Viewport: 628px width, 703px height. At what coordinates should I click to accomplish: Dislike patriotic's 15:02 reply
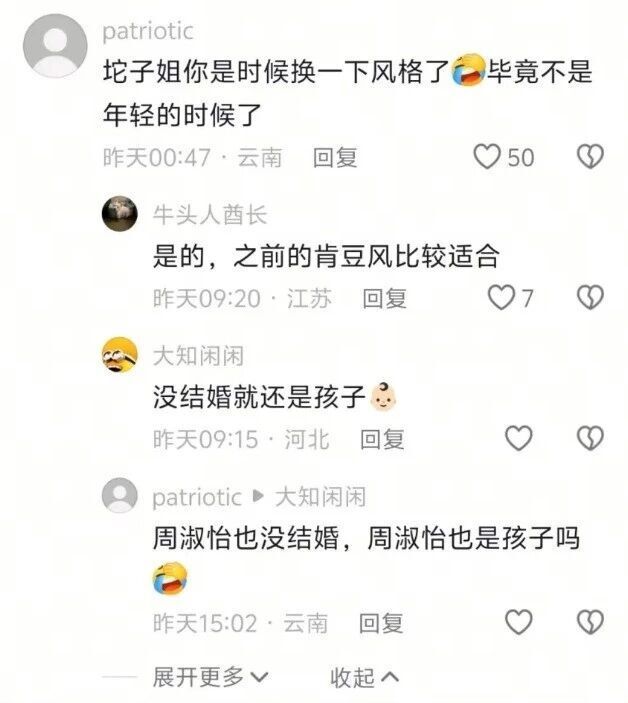coord(591,622)
